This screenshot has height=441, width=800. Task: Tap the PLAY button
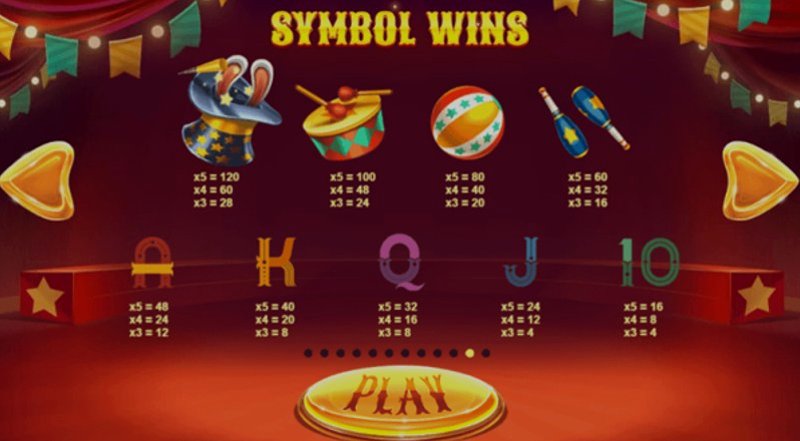pyautogui.click(x=400, y=393)
